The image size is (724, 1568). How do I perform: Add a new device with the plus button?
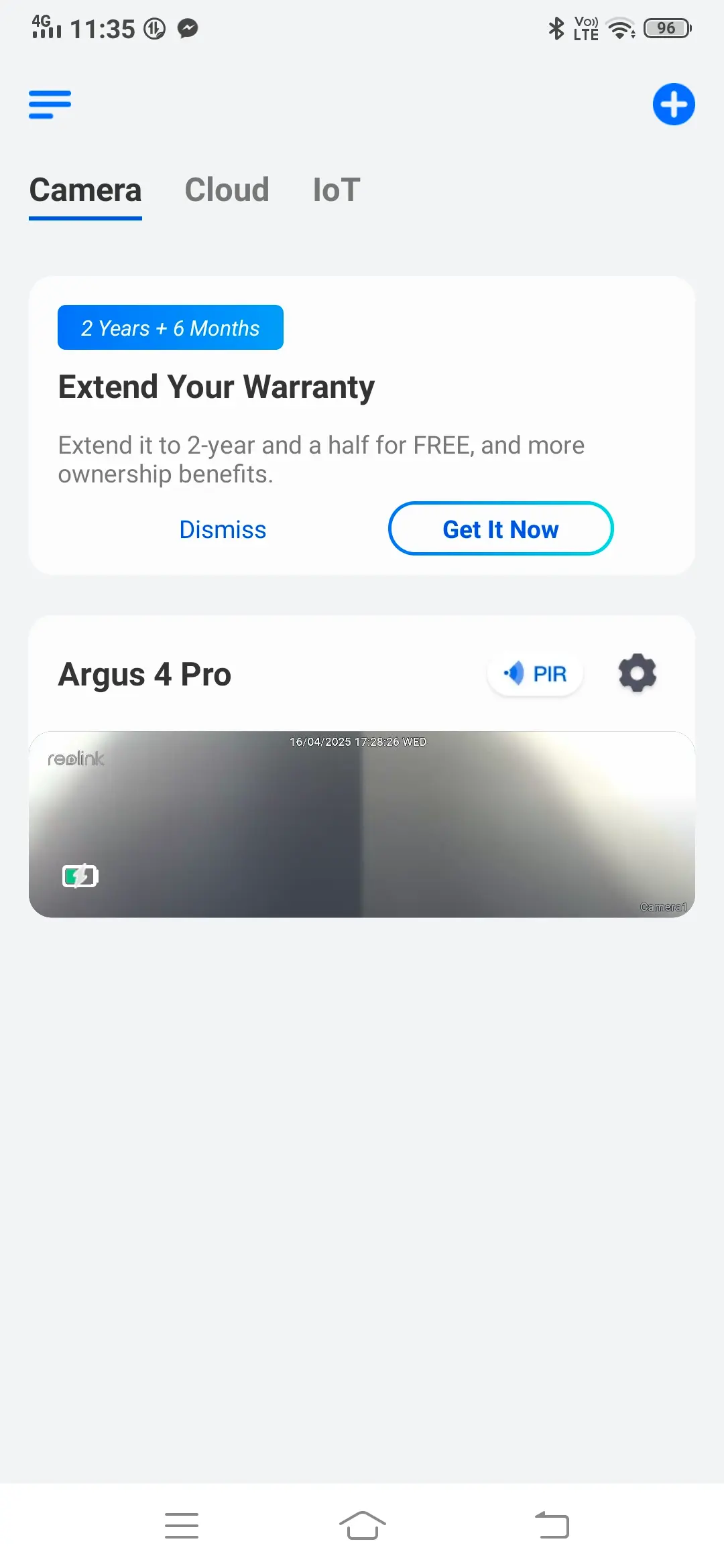click(674, 105)
